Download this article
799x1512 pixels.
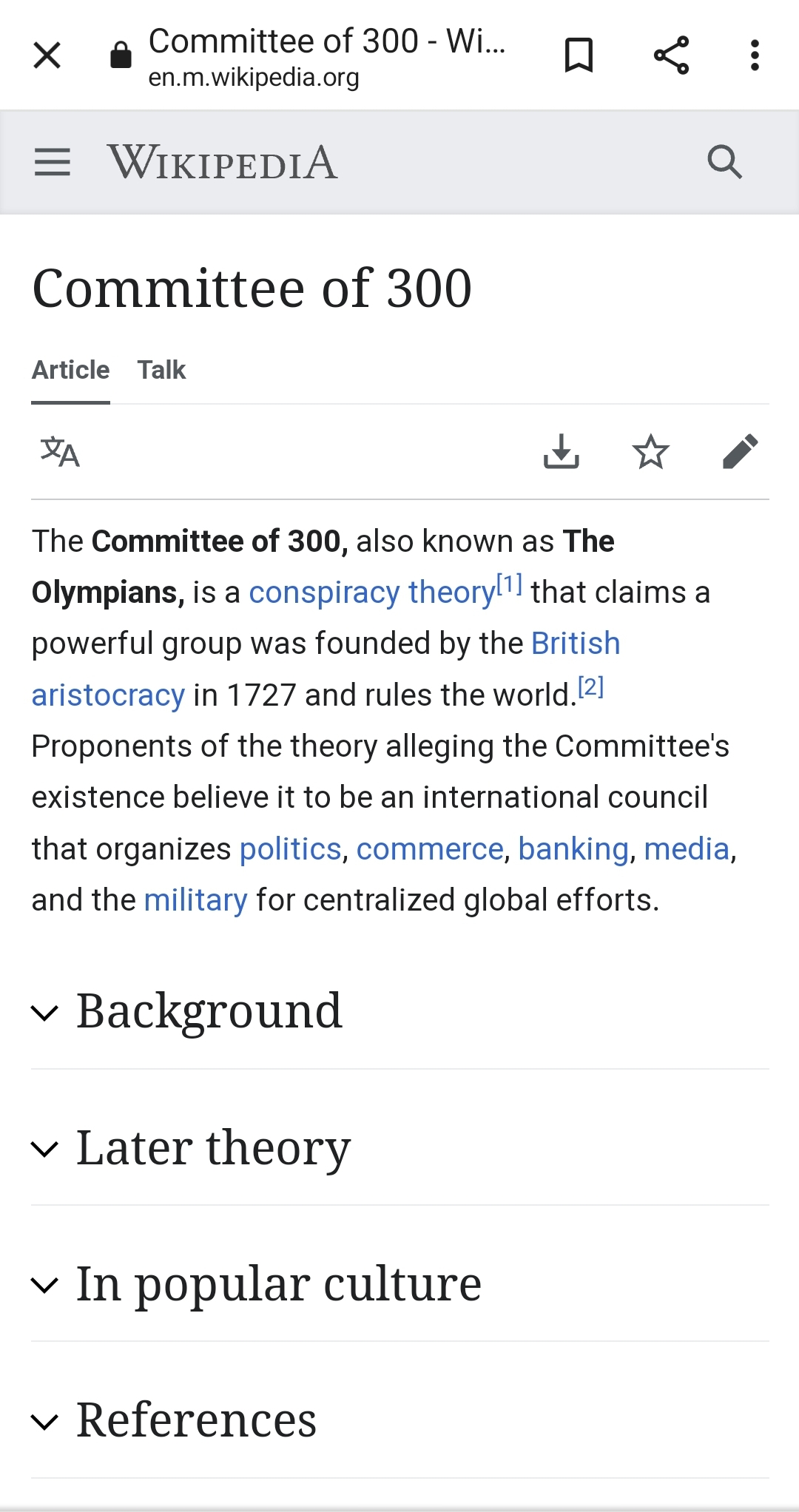click(562, 452)
